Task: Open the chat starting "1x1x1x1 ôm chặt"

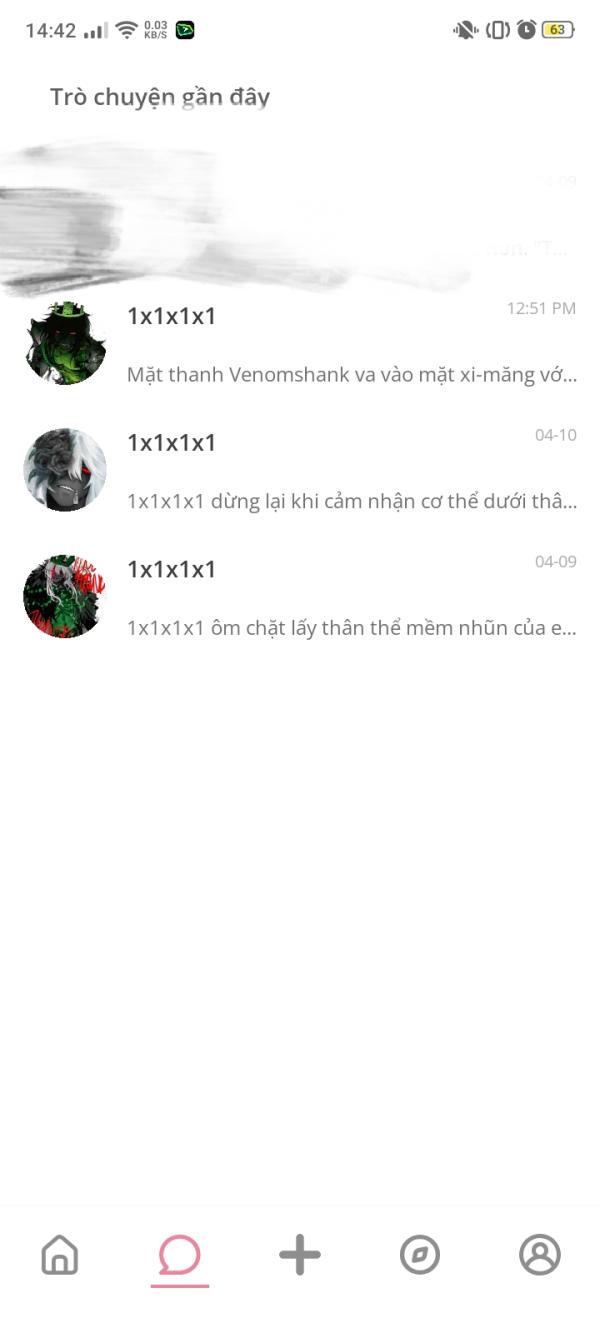Action: pos(300,596)
